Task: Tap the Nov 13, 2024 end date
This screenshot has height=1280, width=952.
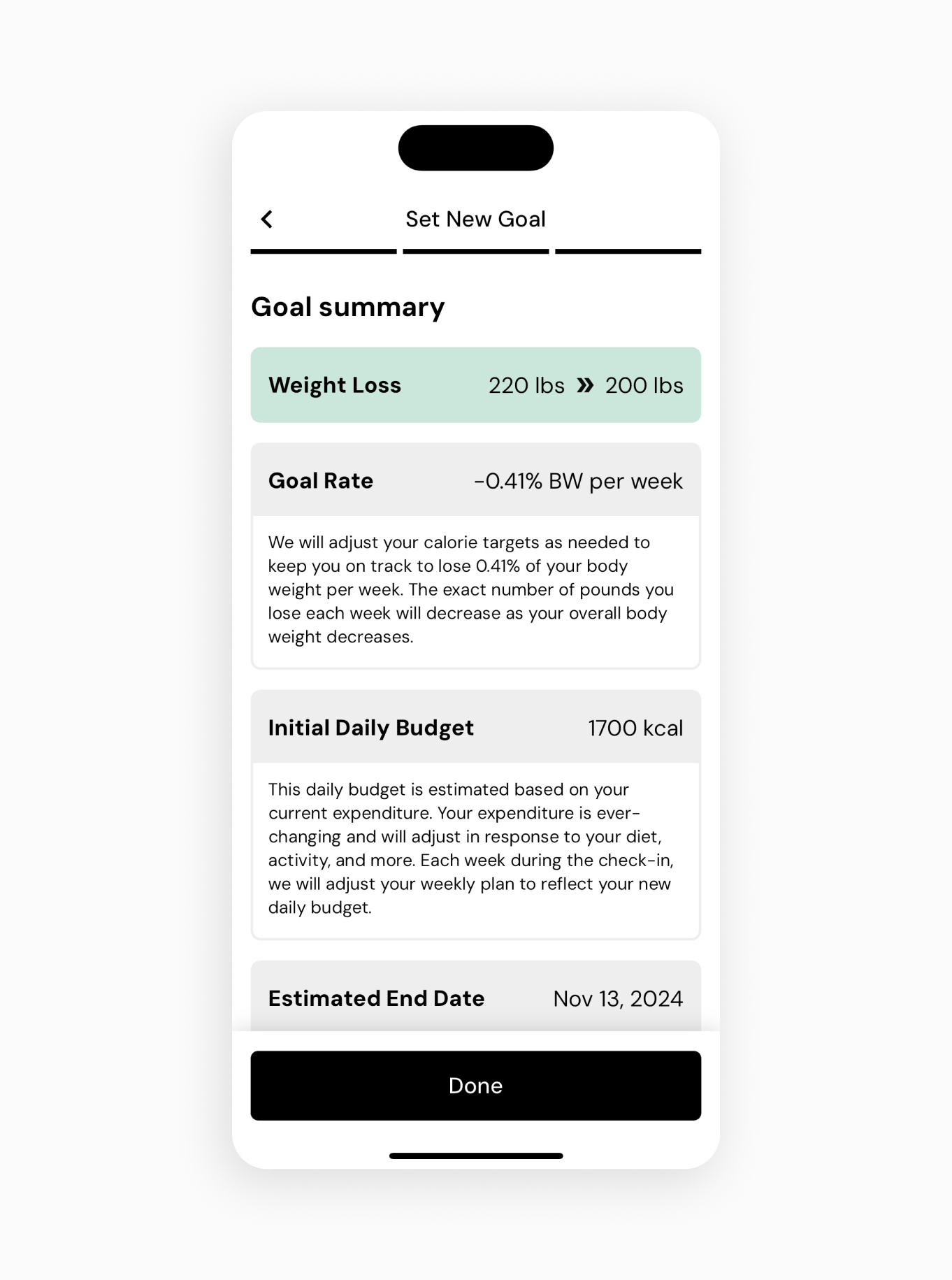Action: tap(617, 998)
